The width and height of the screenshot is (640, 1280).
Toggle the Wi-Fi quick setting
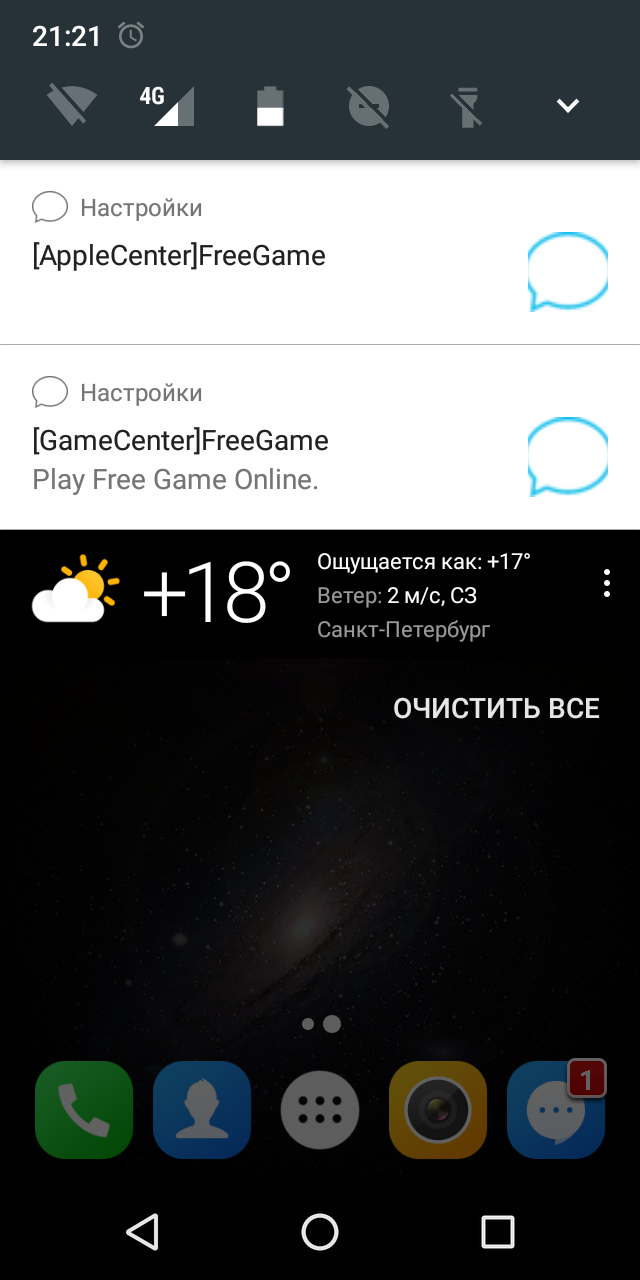72,105
